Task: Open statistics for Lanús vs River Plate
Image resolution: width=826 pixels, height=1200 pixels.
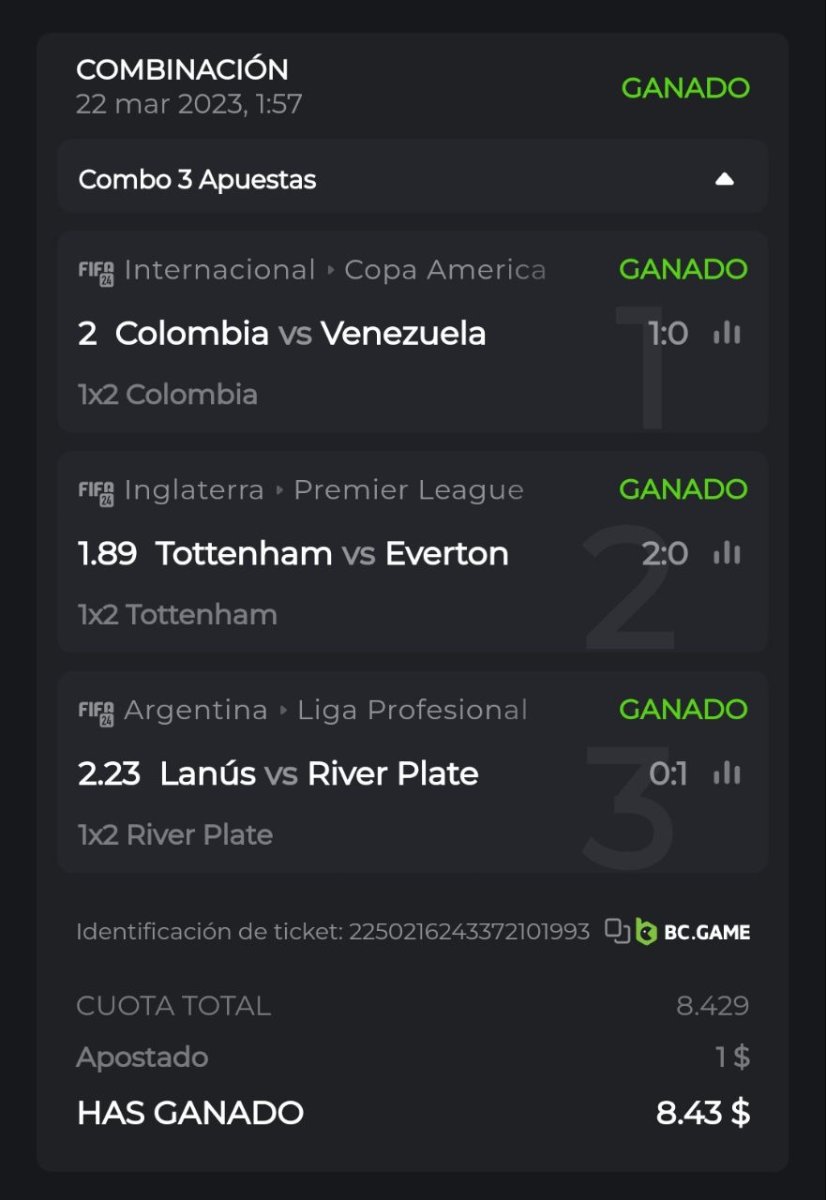Action: pos(727,773)
